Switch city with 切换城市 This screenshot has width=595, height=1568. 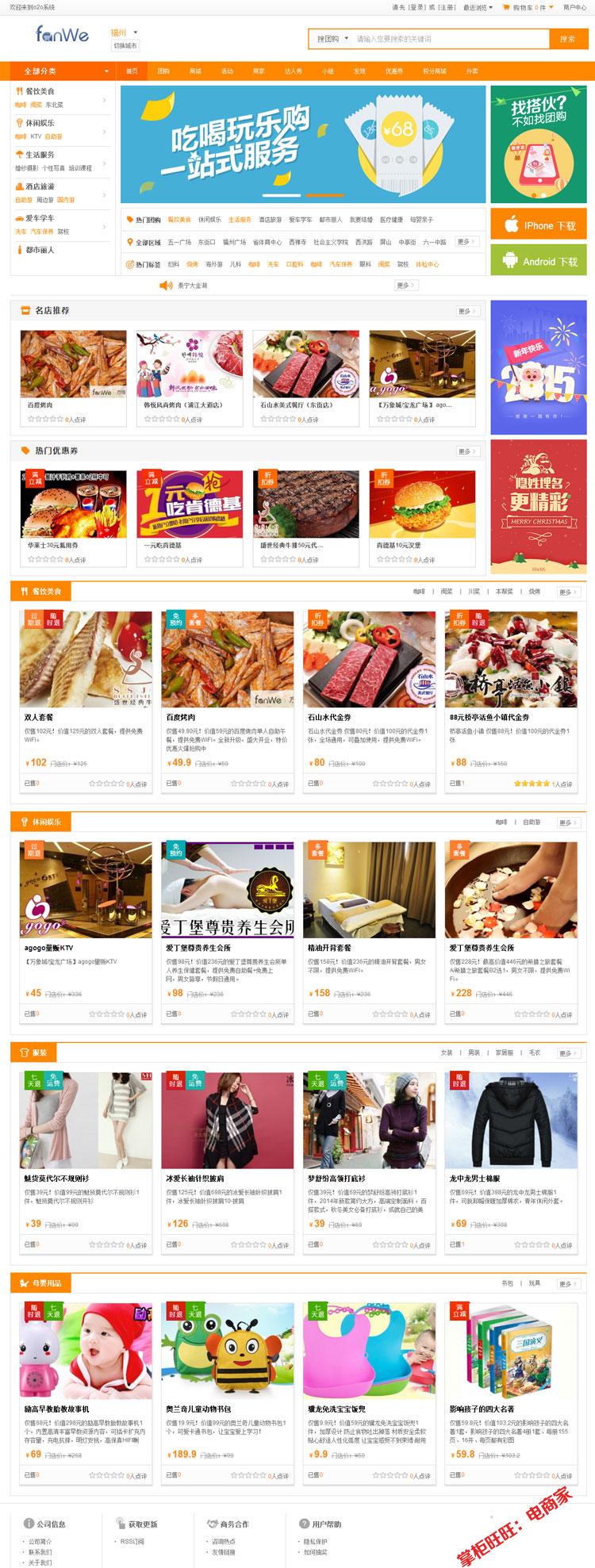click(x=125, y=46)
